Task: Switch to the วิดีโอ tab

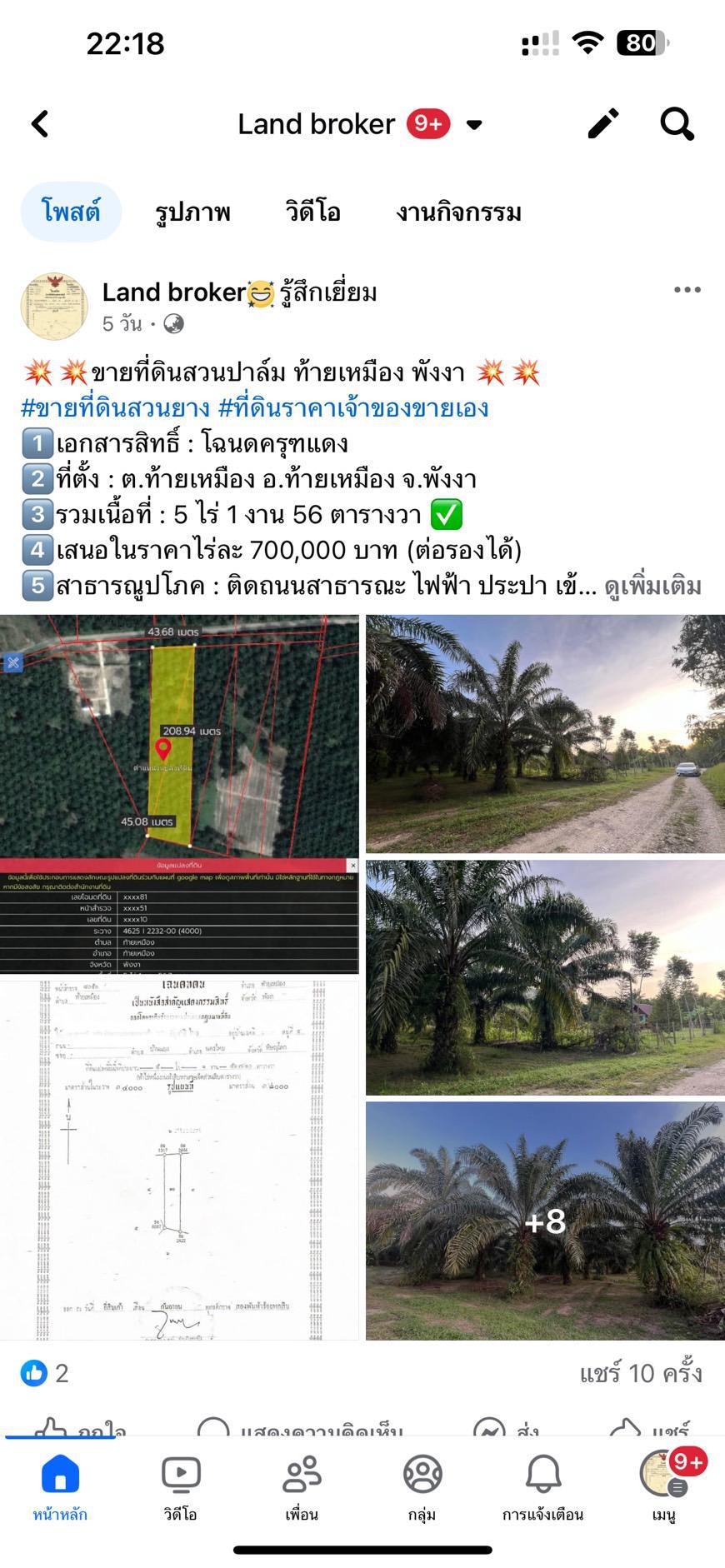Action: point(312,212)
